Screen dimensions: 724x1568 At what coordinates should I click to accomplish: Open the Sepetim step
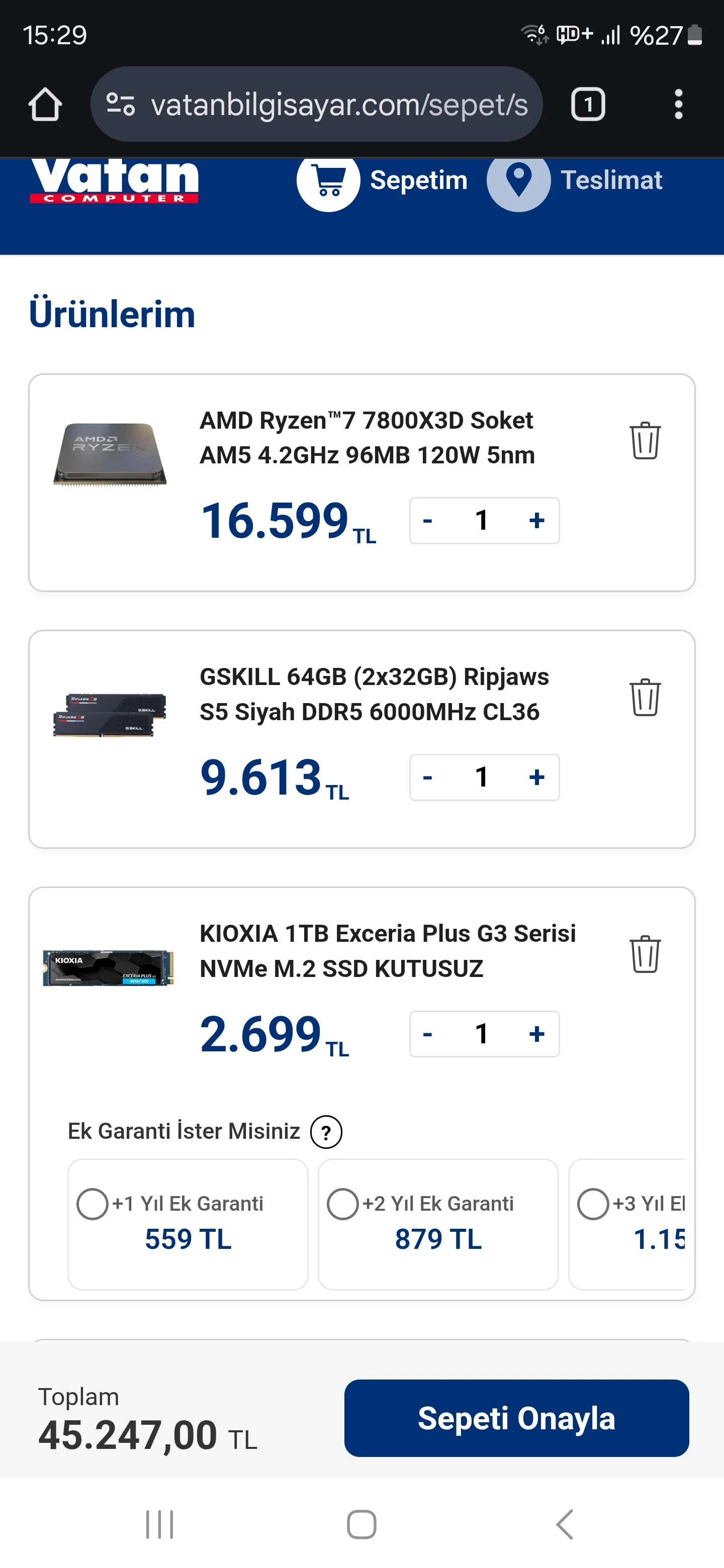329,180
